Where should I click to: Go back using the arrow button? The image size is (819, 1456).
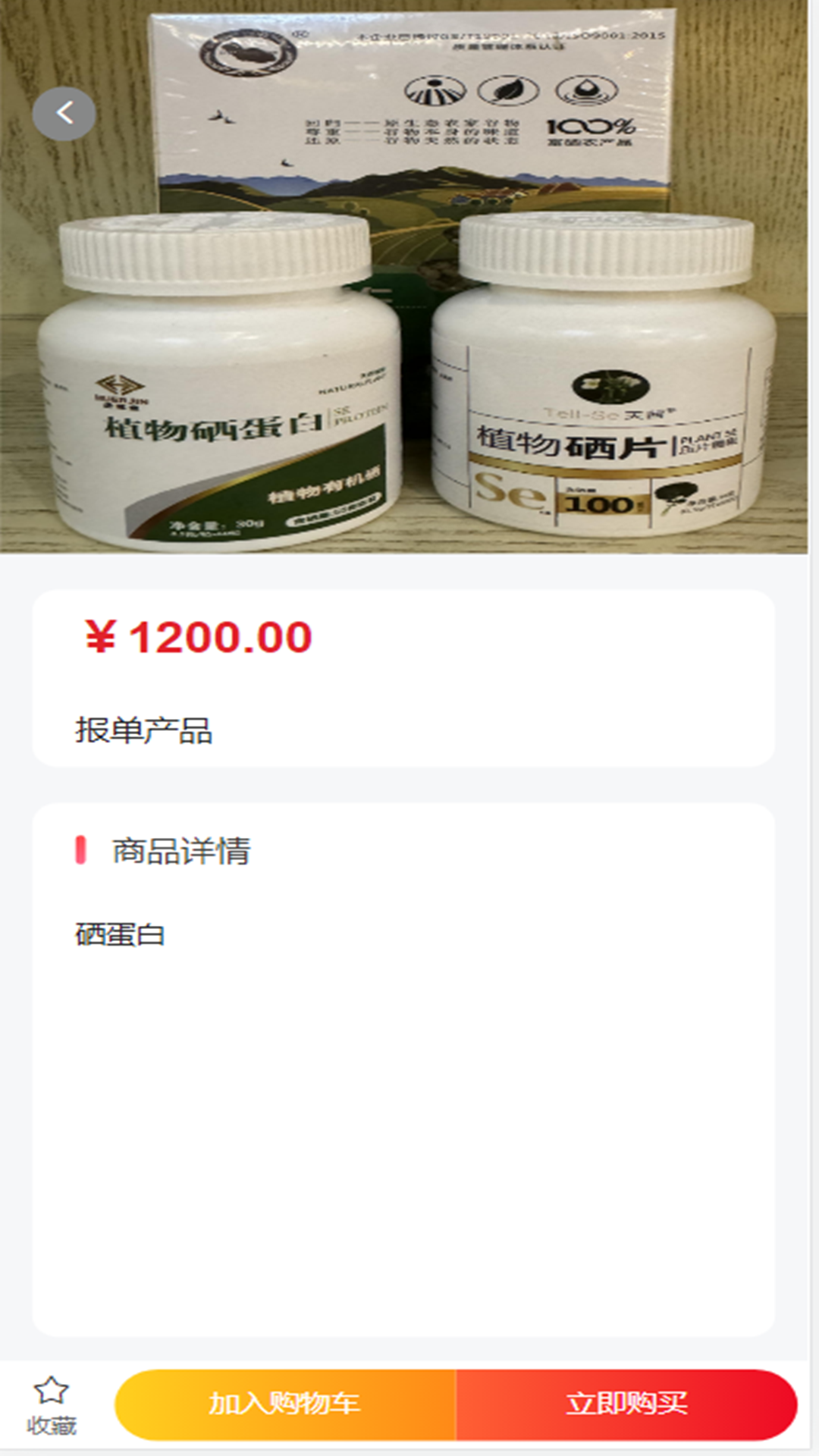click(x=64, y=115)
